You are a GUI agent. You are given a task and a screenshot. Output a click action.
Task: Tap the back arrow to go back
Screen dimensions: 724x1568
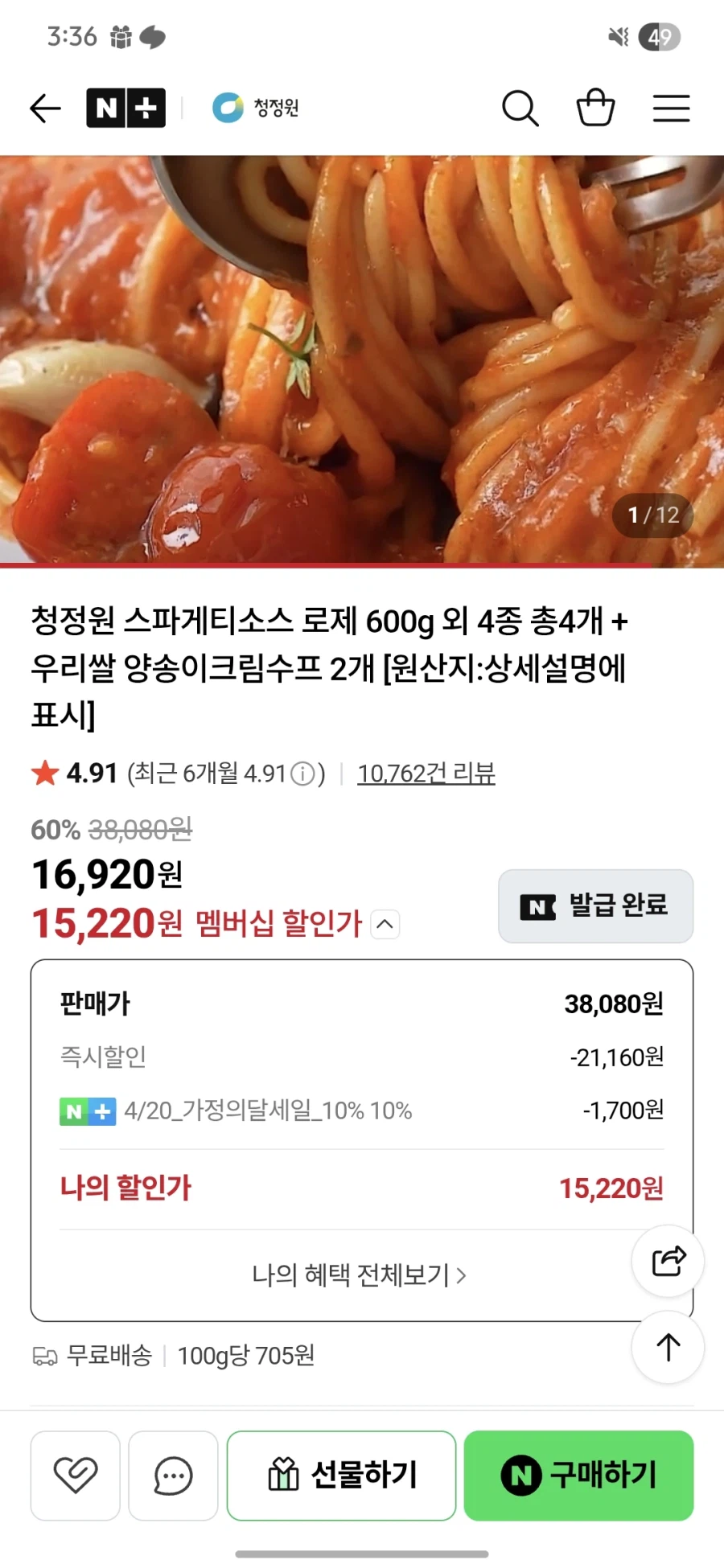coord(44,108)
